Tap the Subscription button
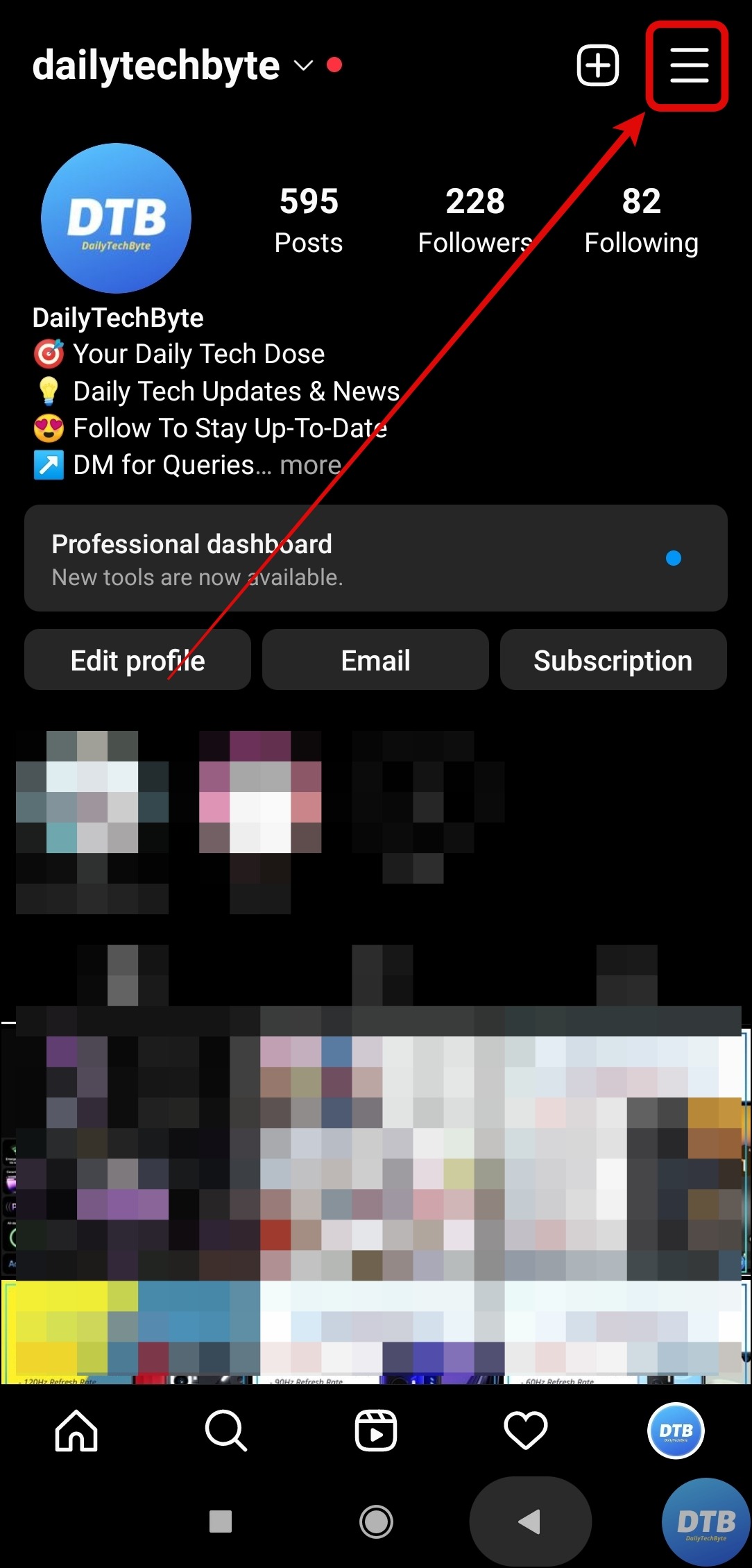 (613, 660)
